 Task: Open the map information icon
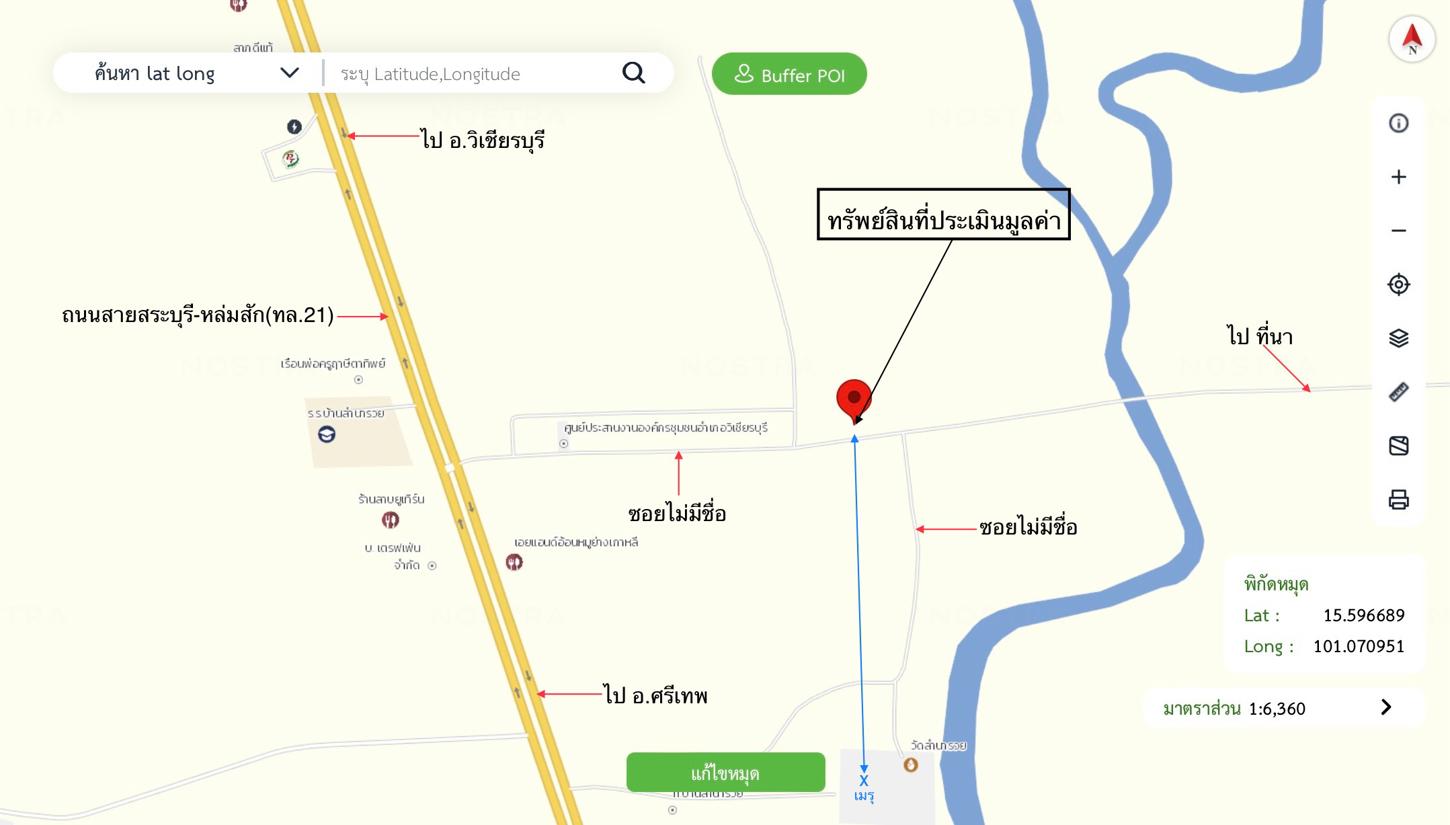click(x=1399, y=123)
